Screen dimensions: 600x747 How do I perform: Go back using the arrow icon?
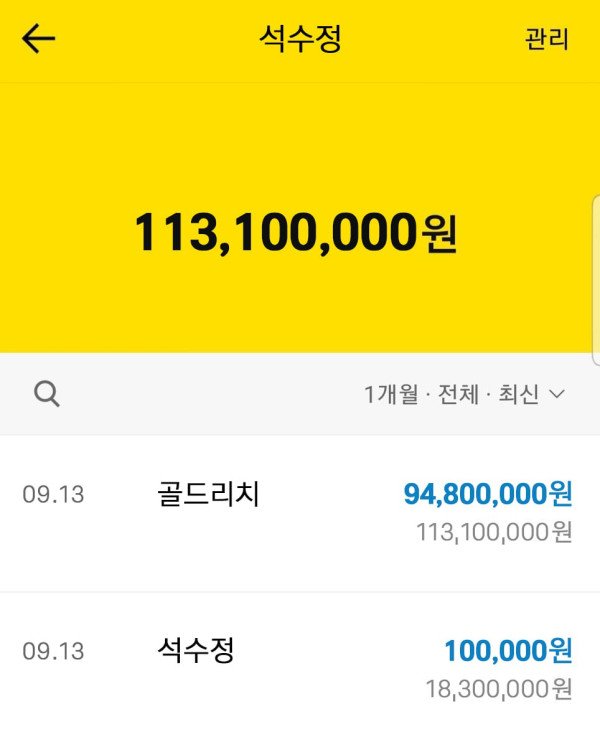pos(39,40)
